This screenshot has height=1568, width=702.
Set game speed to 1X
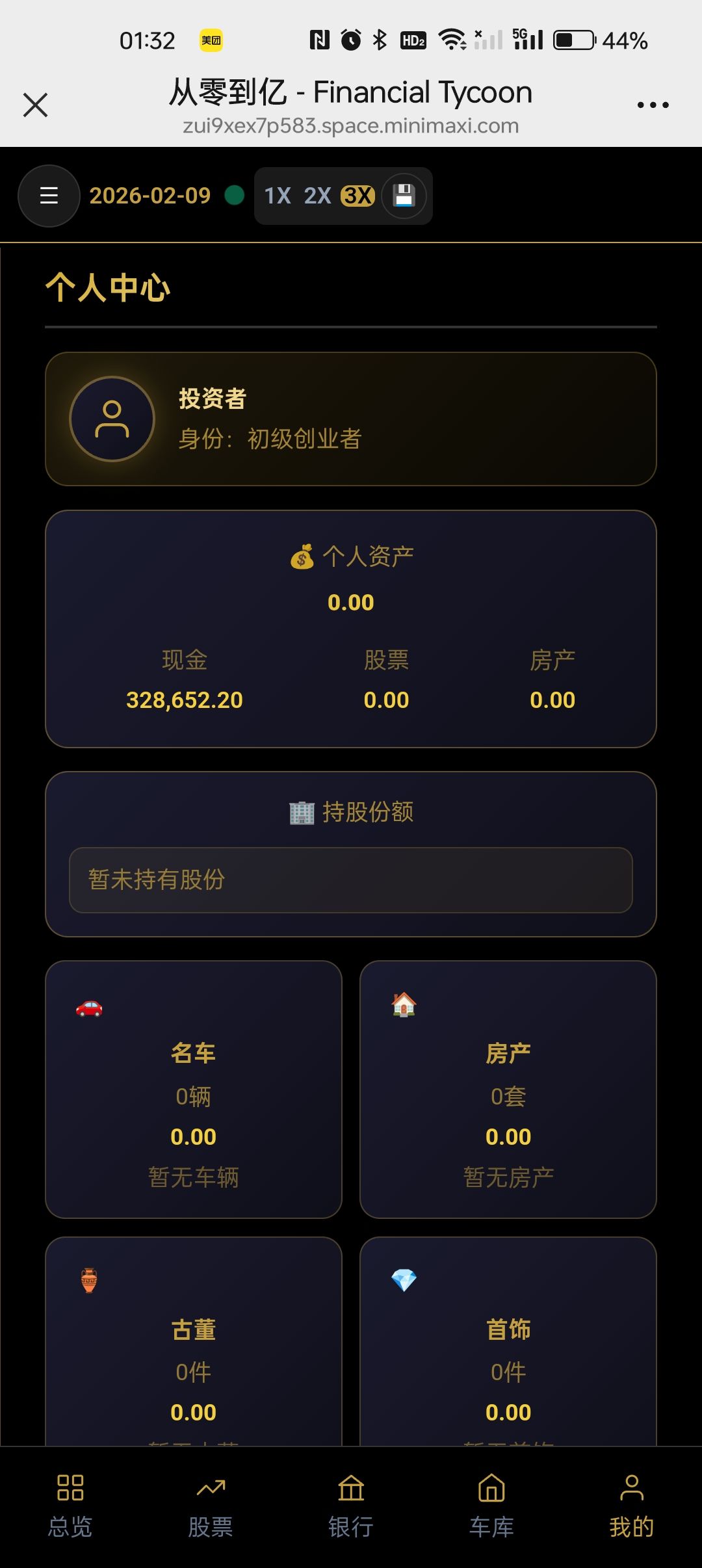(x=278, y=196)
